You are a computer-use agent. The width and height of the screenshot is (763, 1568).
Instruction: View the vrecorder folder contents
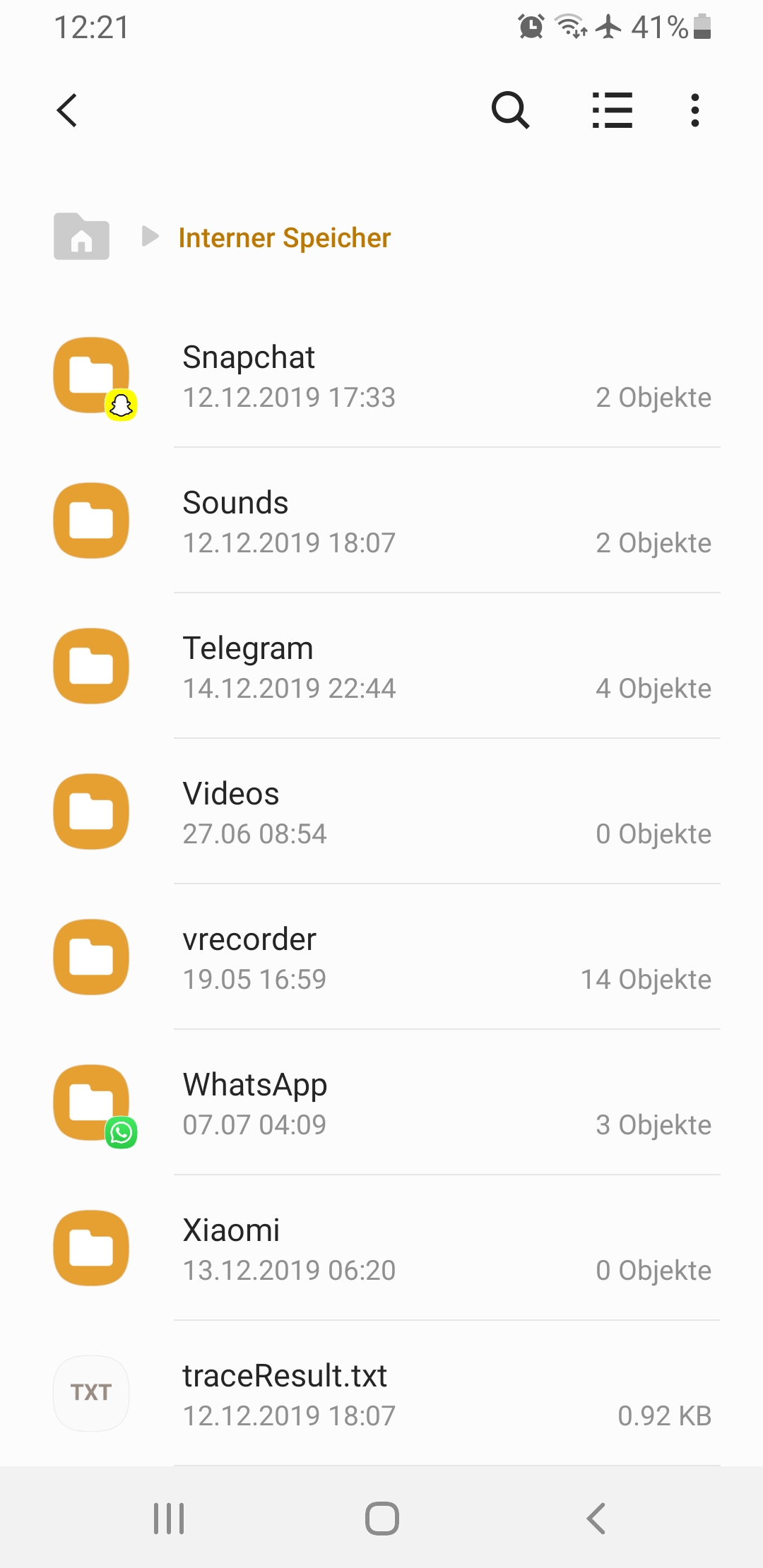[381, 958]
